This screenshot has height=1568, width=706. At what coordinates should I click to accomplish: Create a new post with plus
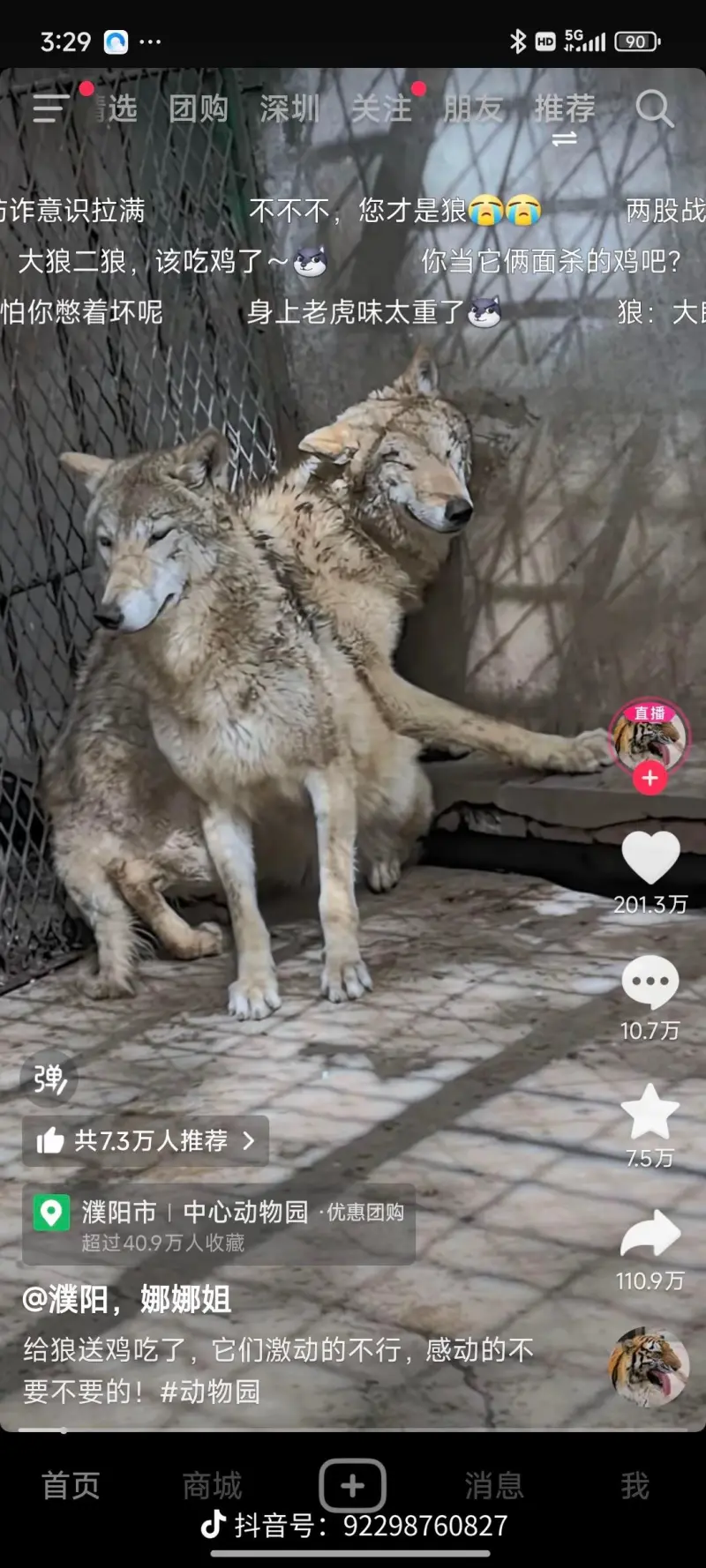click(352, 1486)
